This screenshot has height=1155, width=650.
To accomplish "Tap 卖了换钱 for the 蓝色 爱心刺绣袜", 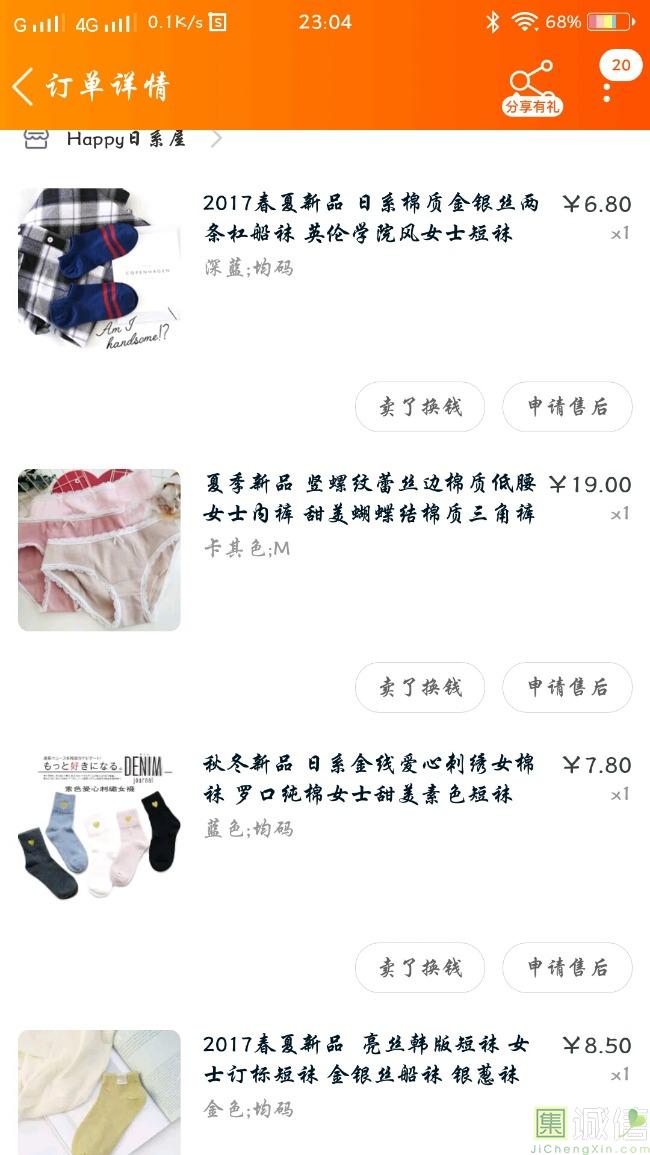I will pyautogui.click(x=420, y=967).
